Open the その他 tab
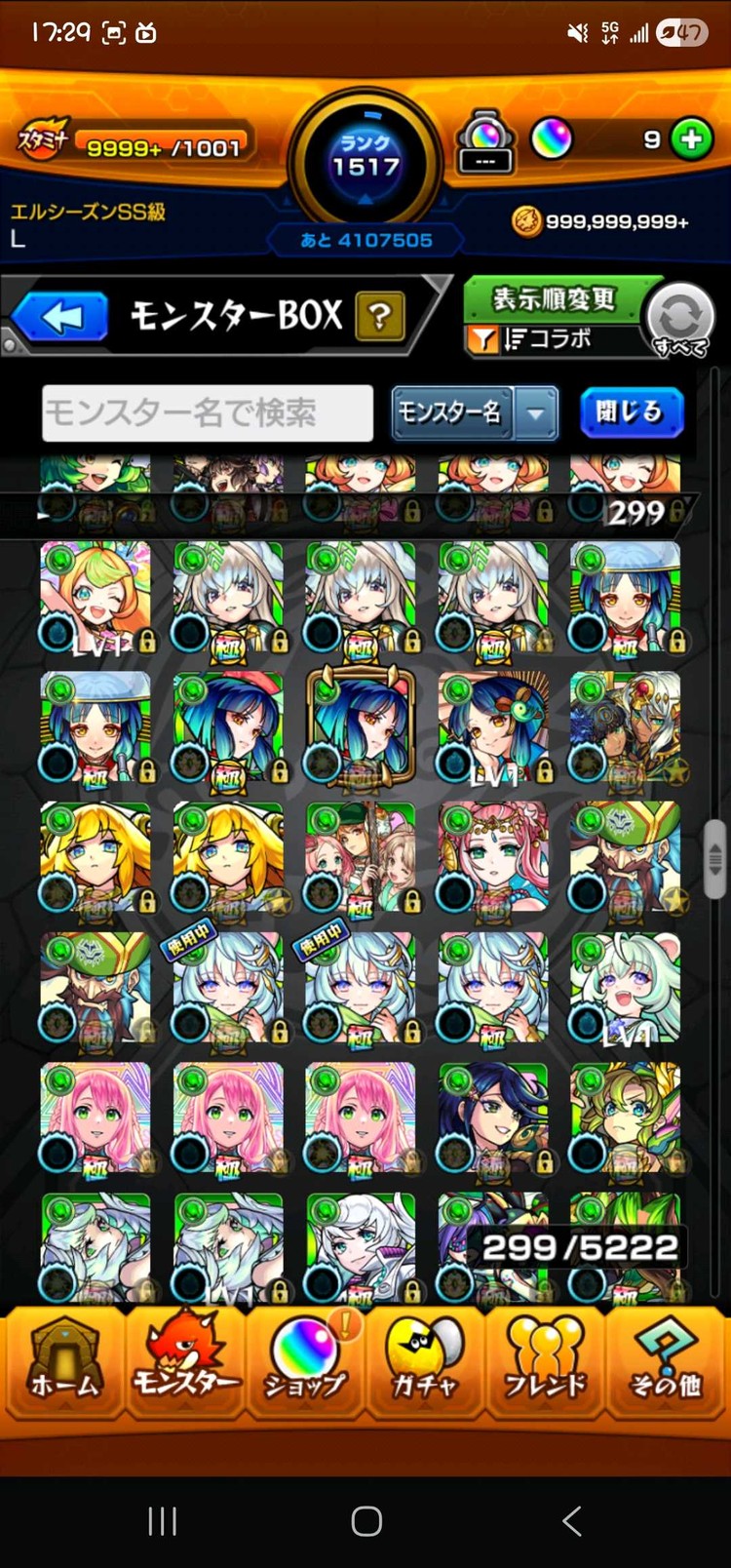731x1568 pixels. click(x=666, y=1361)
